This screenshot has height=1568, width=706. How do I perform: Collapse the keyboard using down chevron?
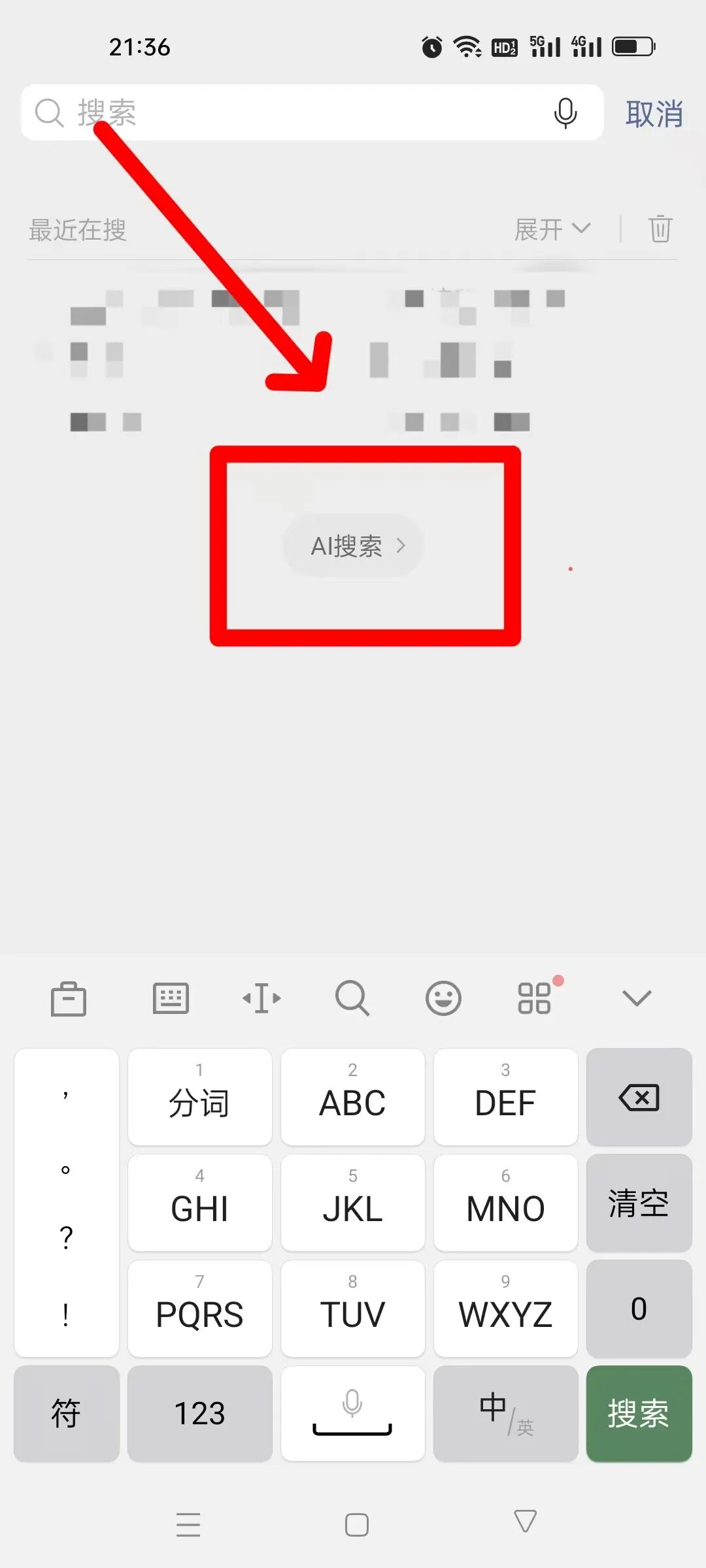(x=635, y=998)
